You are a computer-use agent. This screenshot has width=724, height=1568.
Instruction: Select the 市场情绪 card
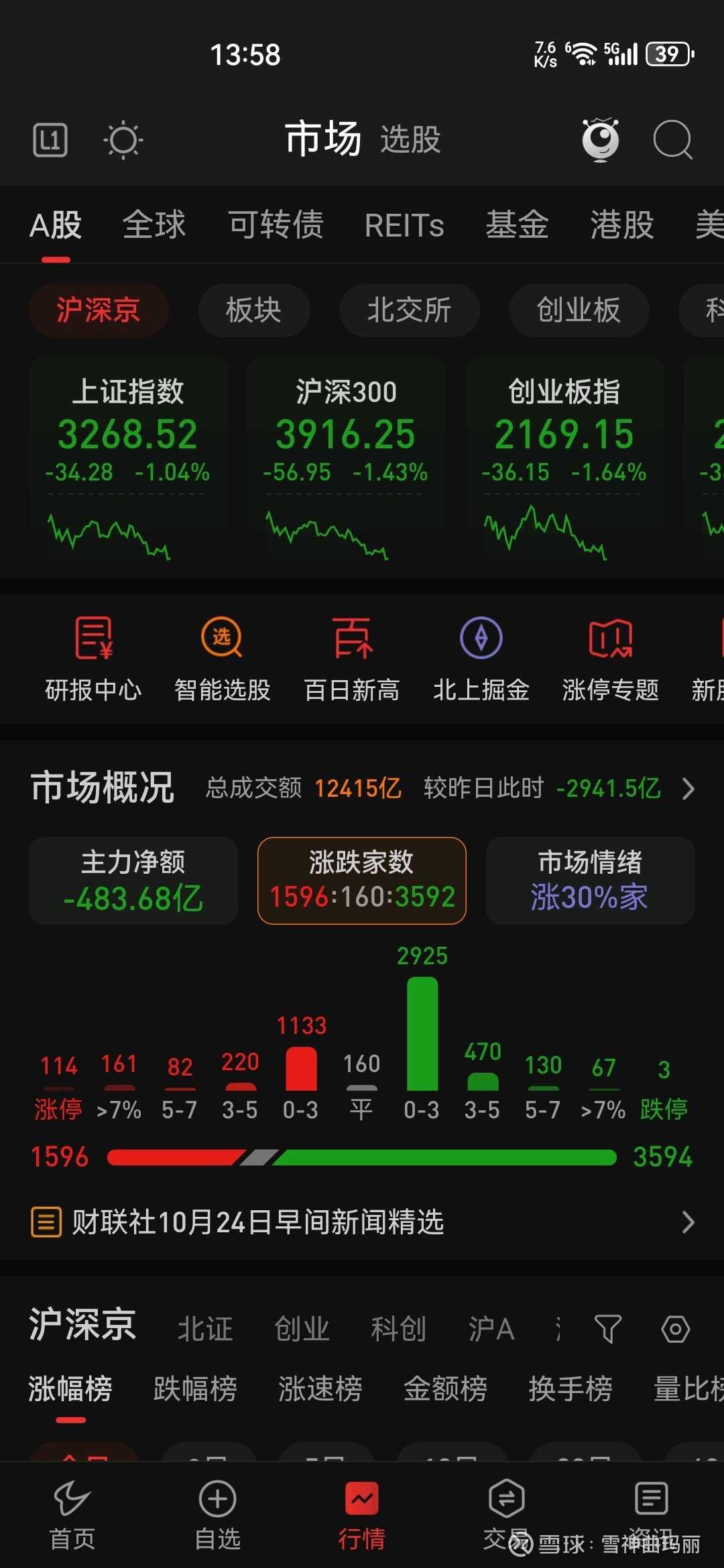(x=590, y=880)
